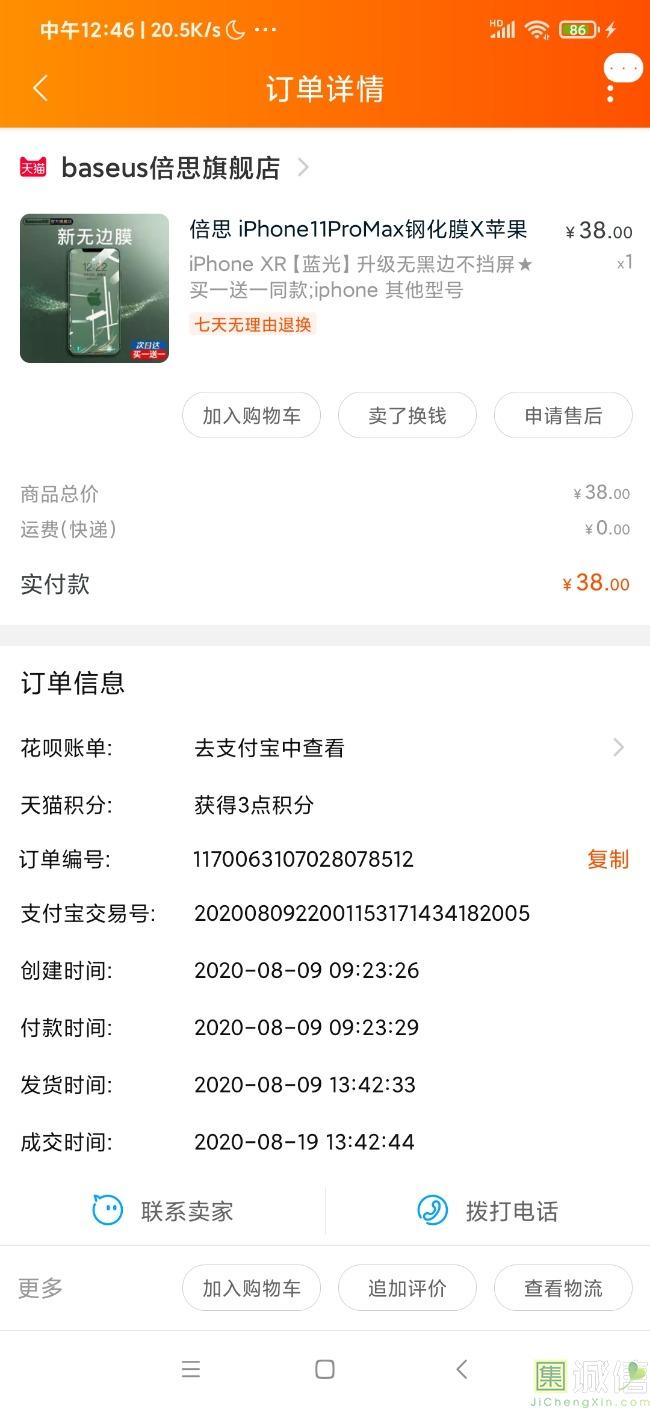Open the overflow menu with message bubble
Viewport: 650px width, 1408px height.
[620, 79]
